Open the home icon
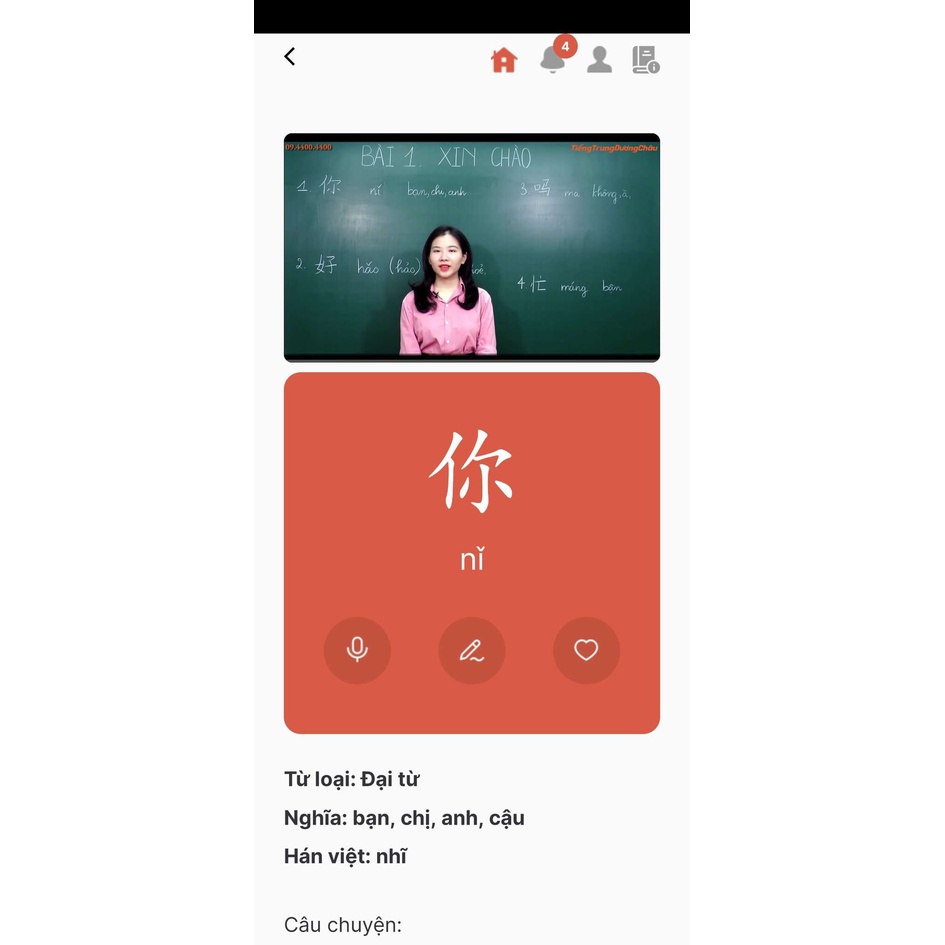Screen dimensions: 945x945 click(504, 60)
